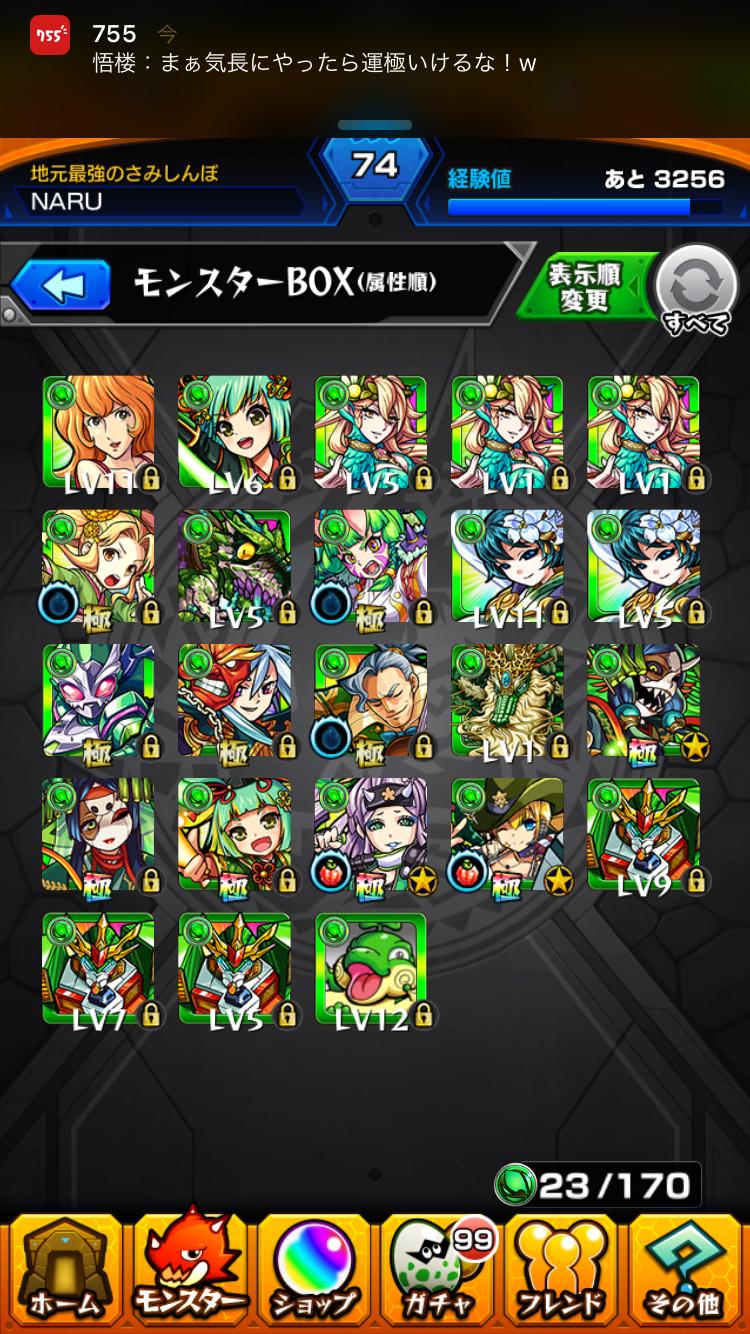The height and width of the screenshot is (1334, 750).
Task: Select the green dragon LV5 monster
Action: (234, 566)
